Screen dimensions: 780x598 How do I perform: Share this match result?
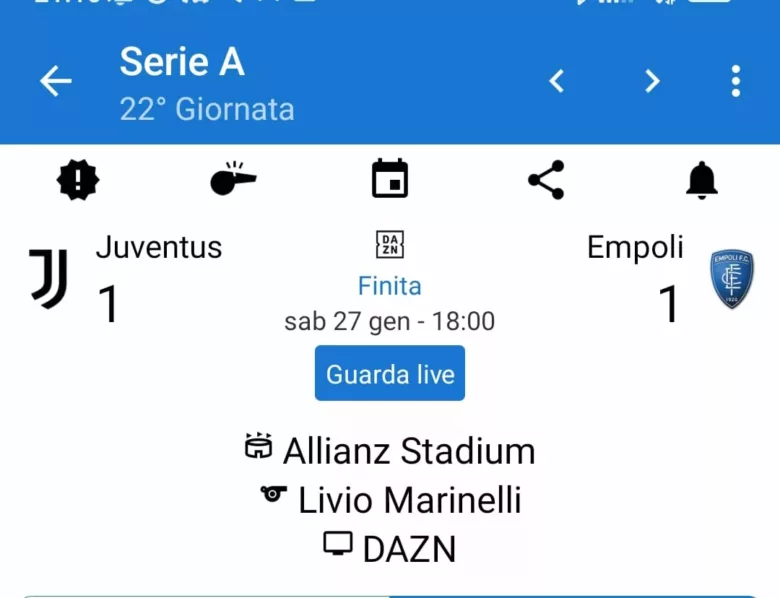click(x=546, y=180)
